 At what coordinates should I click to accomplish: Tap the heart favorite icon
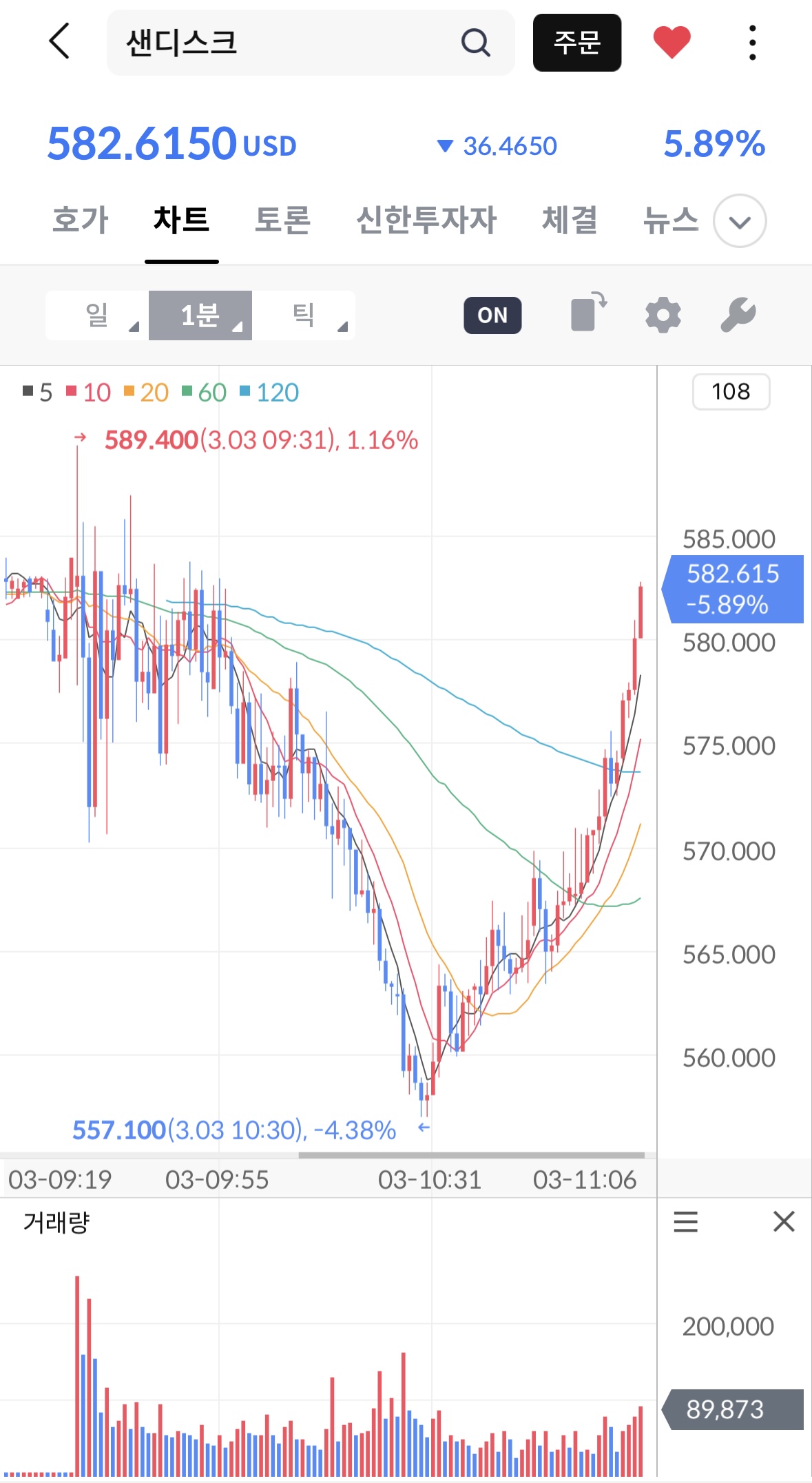click(x=671, y=41)
